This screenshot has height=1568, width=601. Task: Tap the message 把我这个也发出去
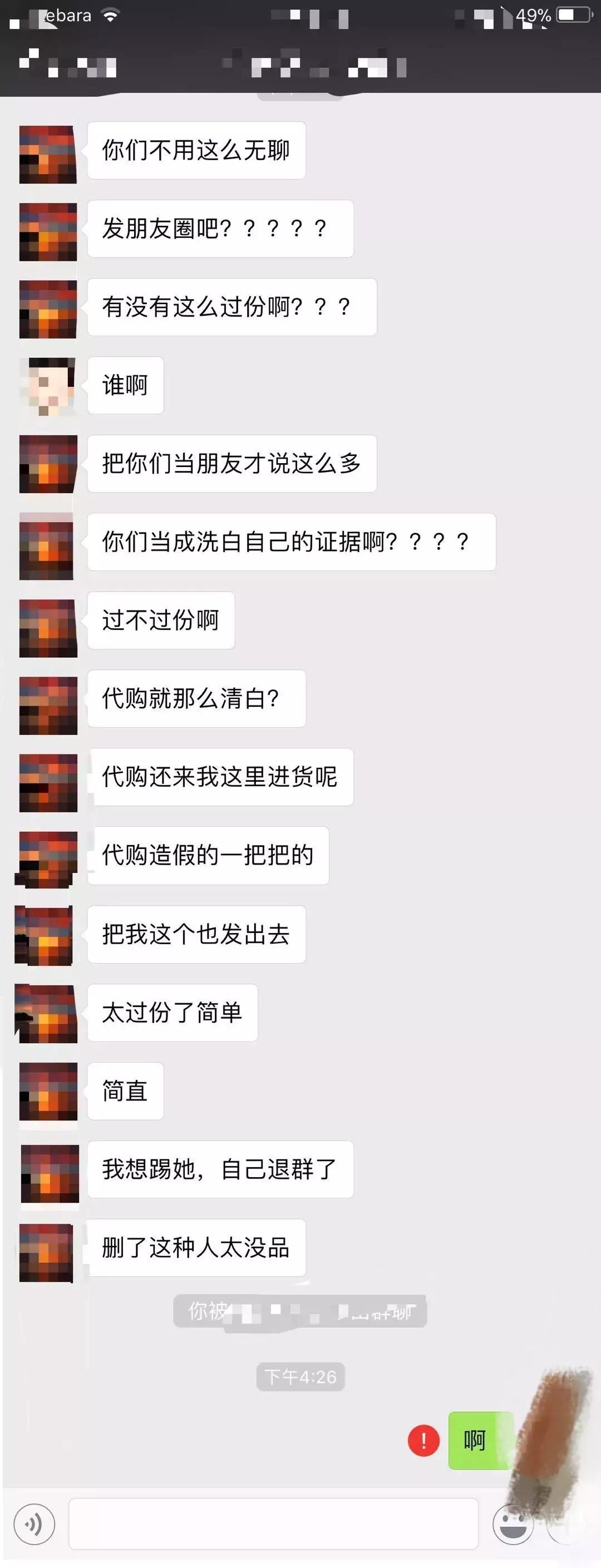(x=196, y=934)
